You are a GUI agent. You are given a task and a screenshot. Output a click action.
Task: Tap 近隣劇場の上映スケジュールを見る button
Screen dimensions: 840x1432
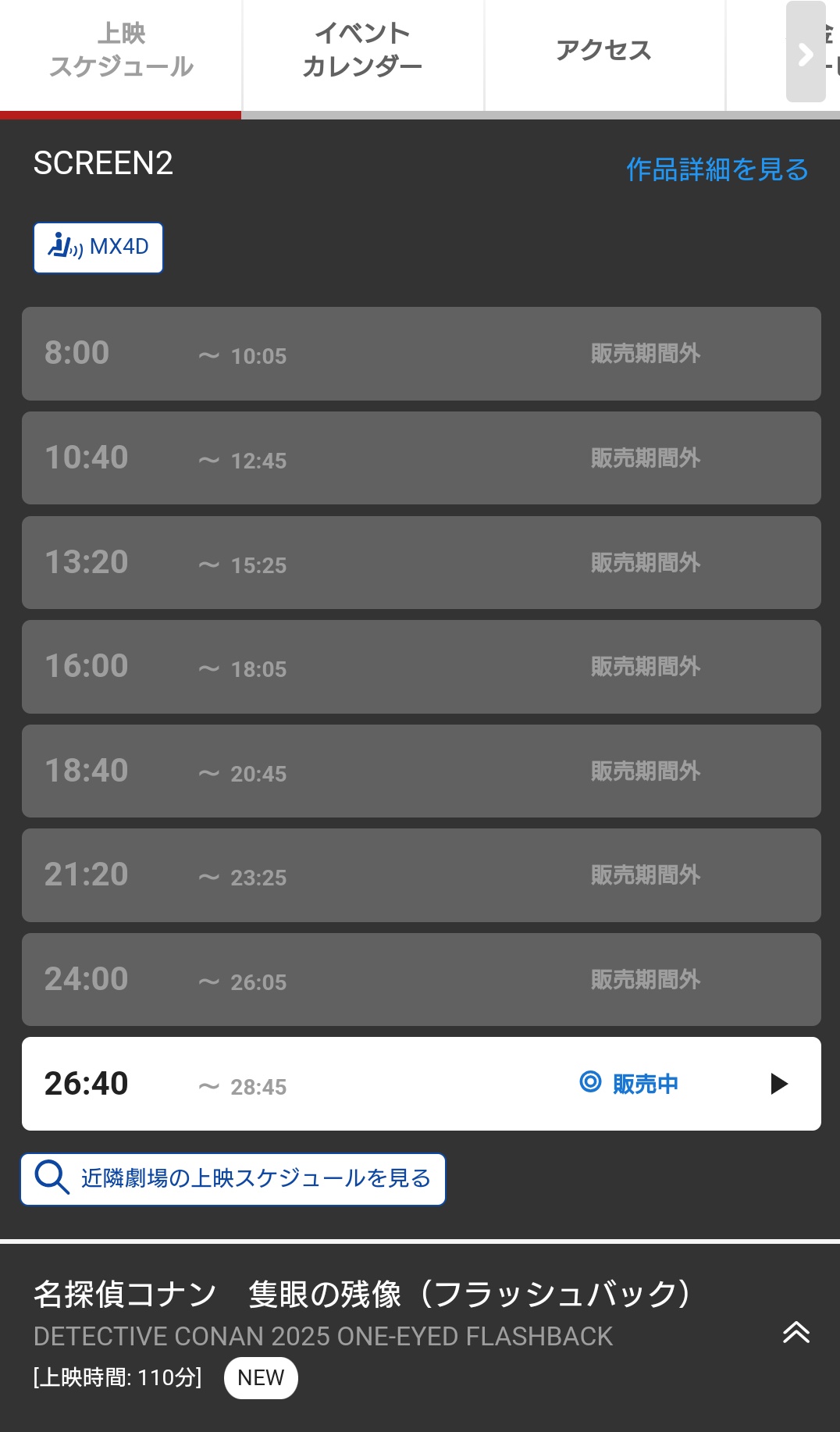(x=233, y=1178)
